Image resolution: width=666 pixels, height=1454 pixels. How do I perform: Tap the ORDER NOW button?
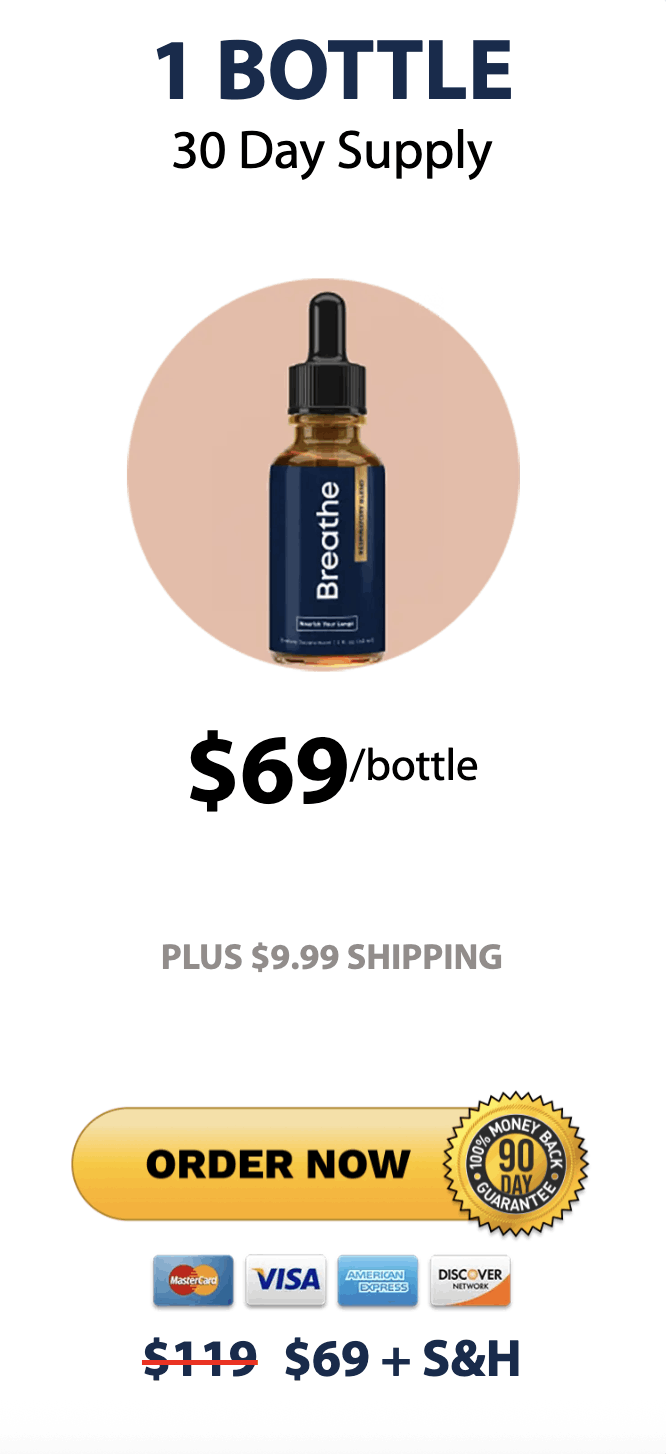[278, 1163]
